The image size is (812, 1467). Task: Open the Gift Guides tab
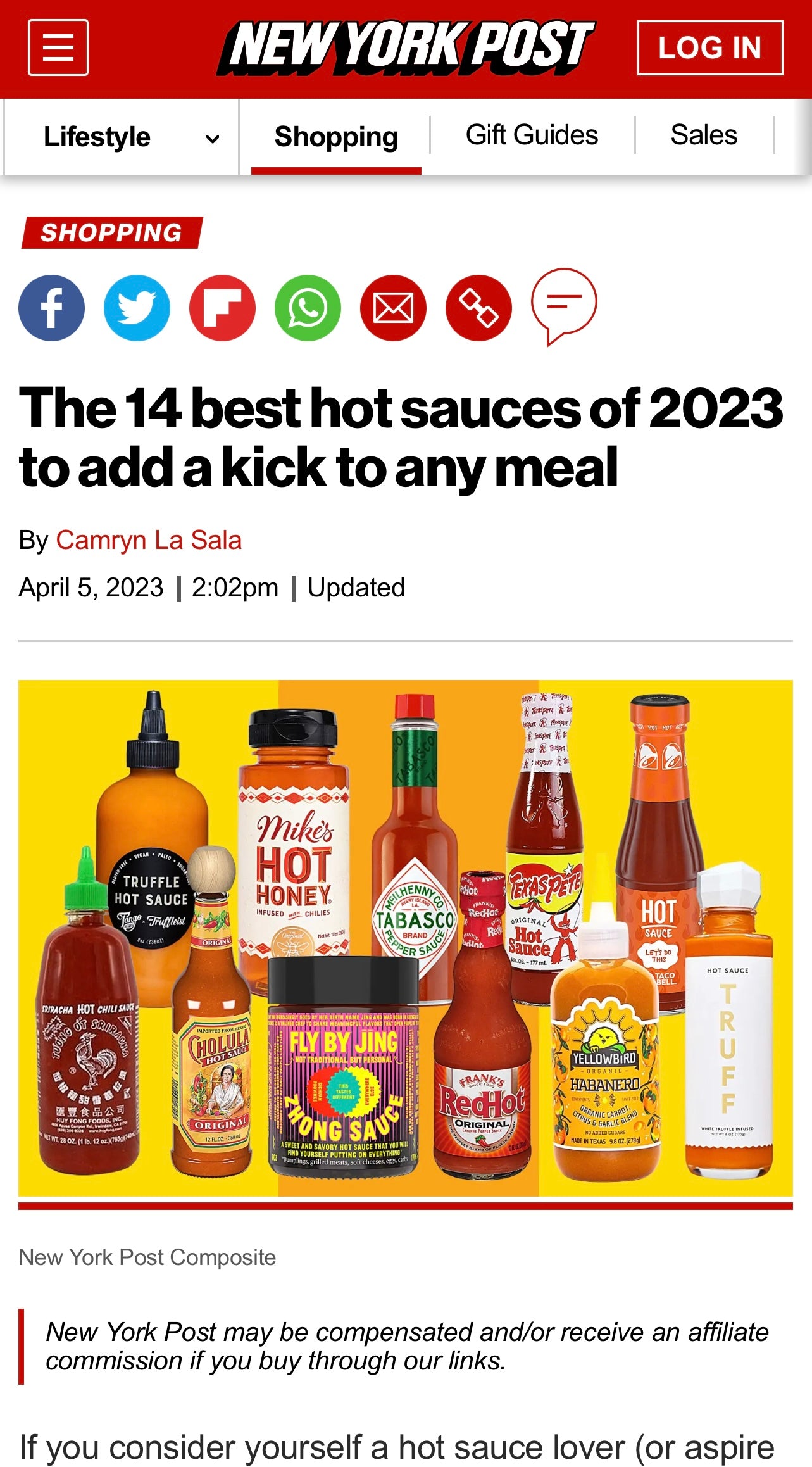532,135
